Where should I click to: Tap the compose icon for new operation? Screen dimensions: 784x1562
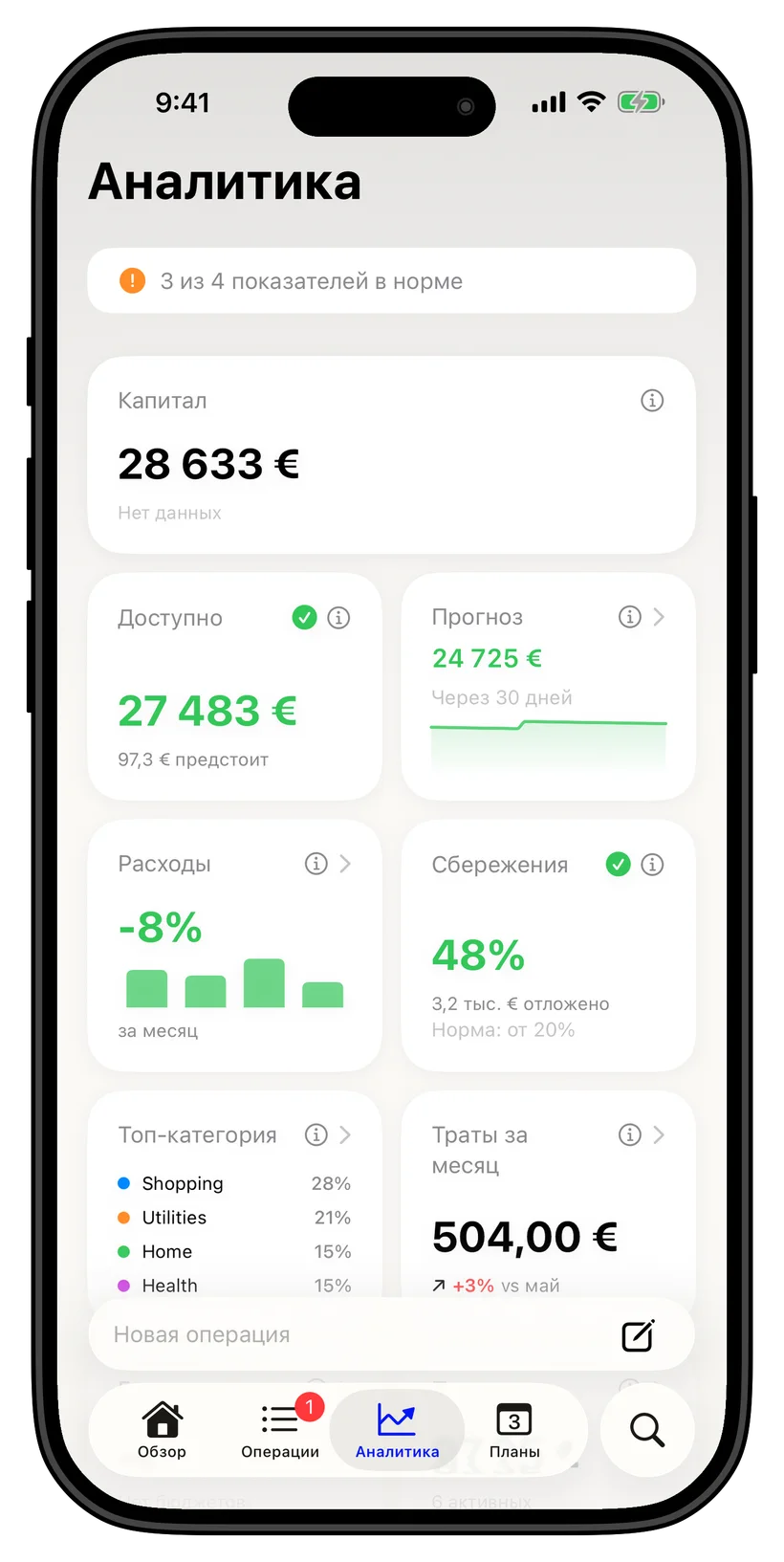coord(638,1335)
